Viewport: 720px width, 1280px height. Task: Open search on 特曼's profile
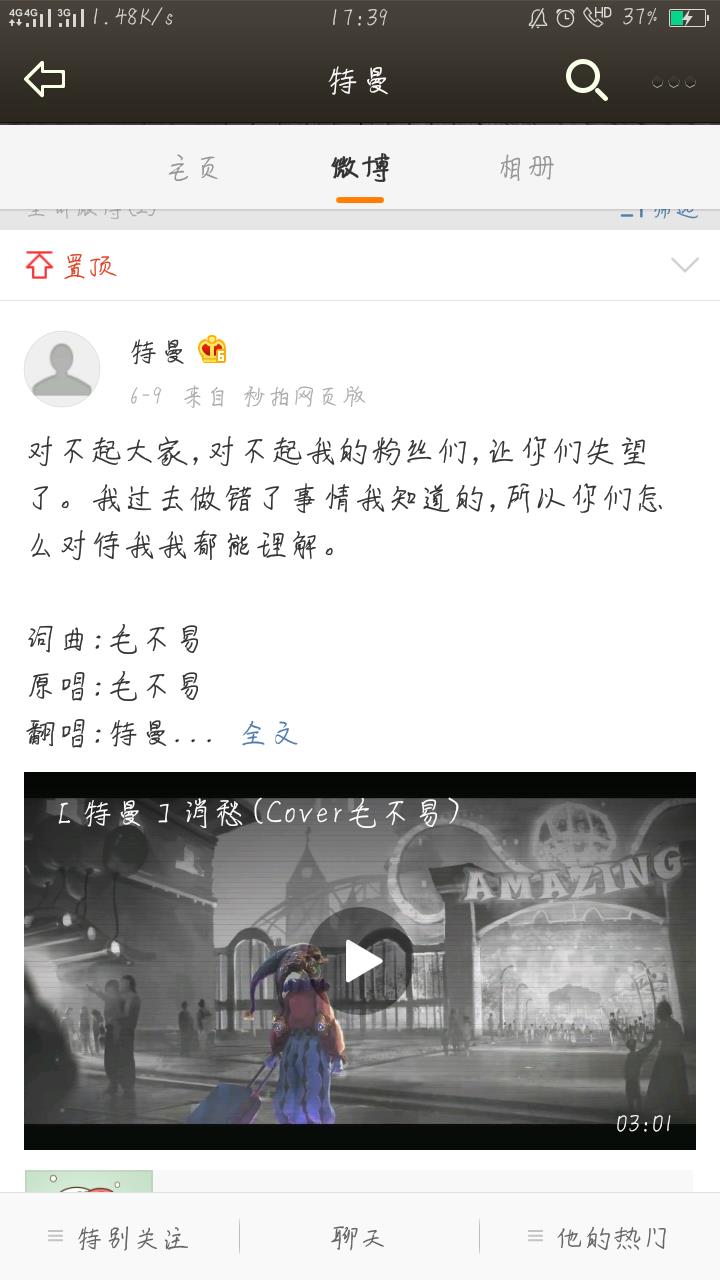(586, 80)
